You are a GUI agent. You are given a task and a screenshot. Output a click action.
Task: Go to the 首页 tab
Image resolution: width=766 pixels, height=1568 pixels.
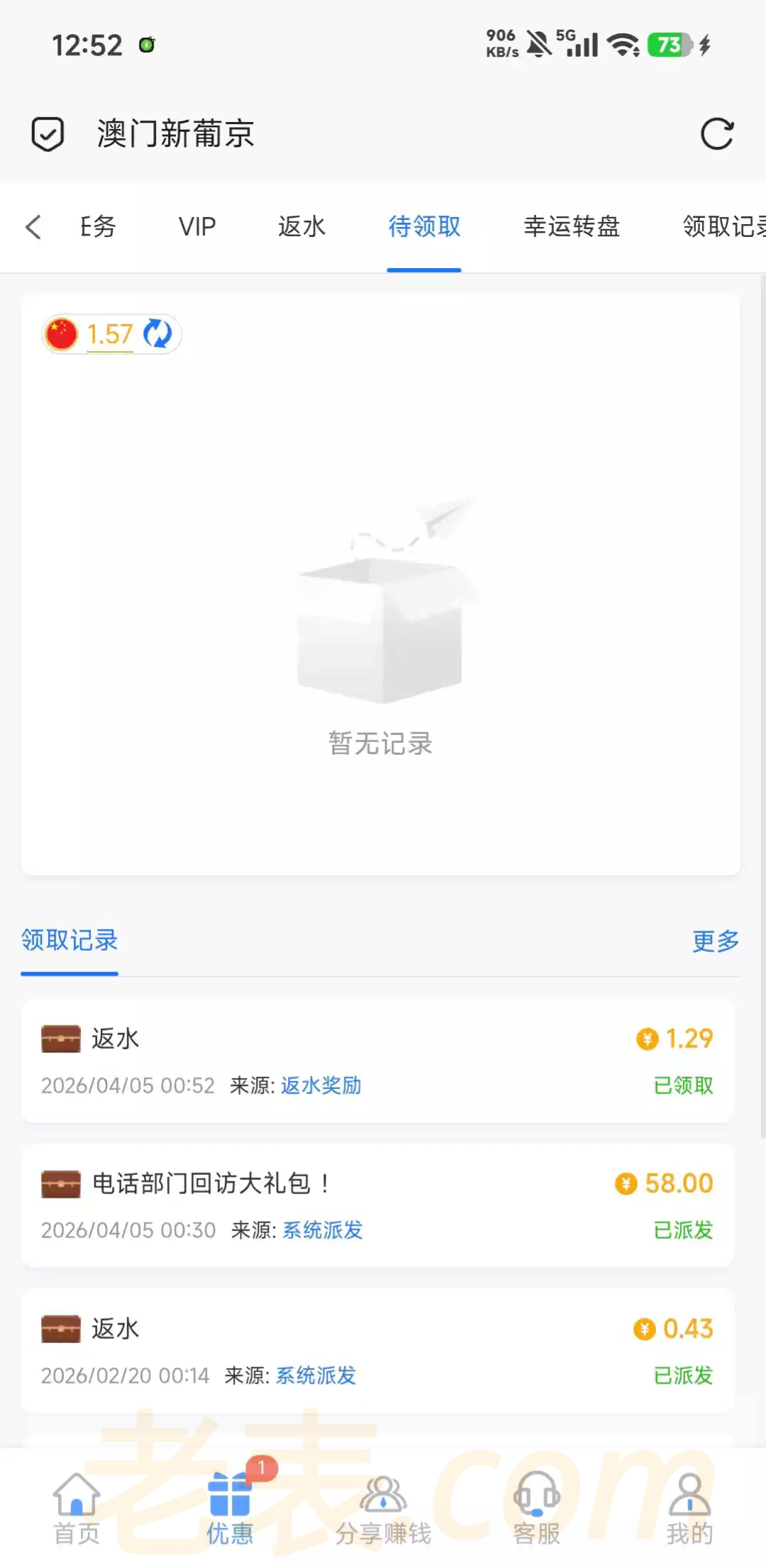[x=77, y=1508]
